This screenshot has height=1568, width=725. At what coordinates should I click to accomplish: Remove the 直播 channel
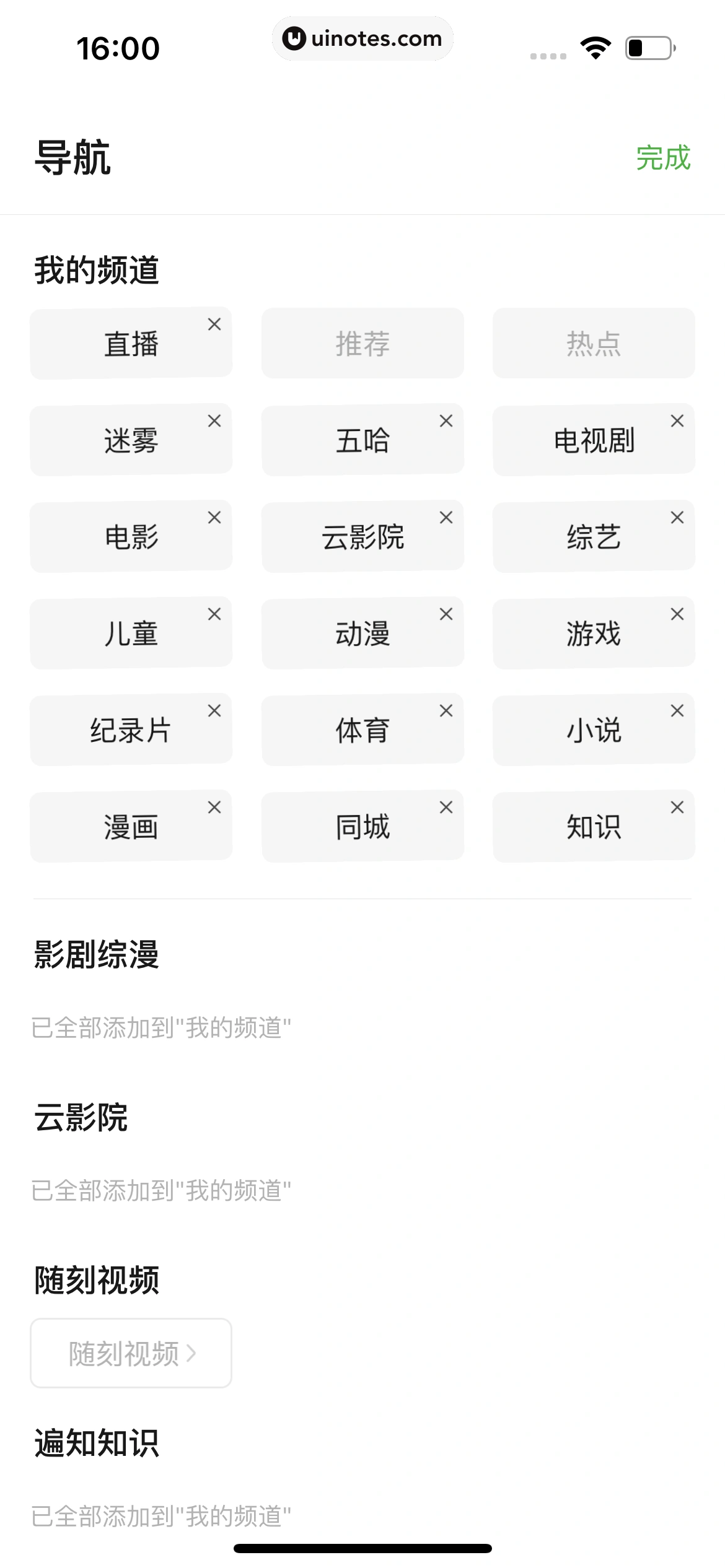click(215, 325)
